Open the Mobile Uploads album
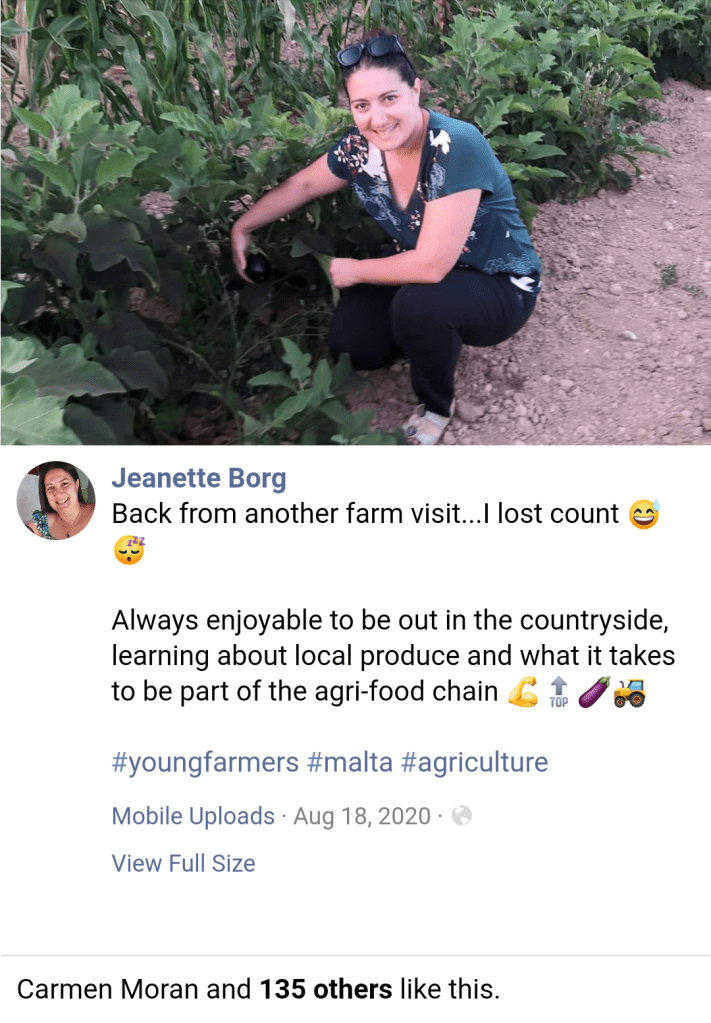Screen dimensions: 711x1023 click(193, 816)
